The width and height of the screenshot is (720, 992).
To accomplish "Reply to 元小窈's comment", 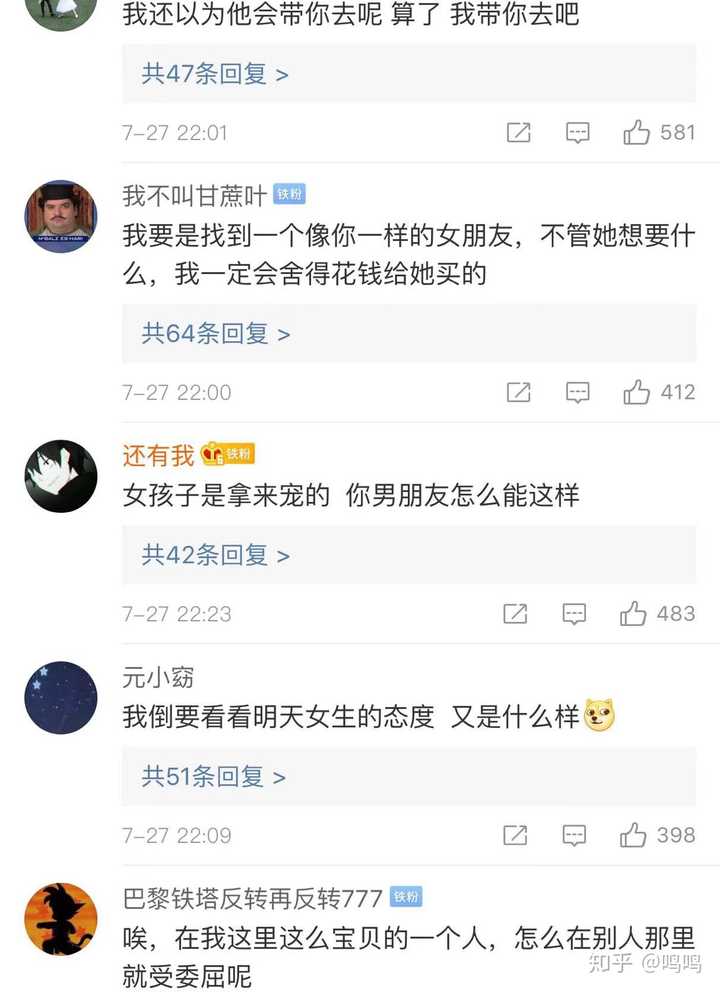I will coord(574,834).
